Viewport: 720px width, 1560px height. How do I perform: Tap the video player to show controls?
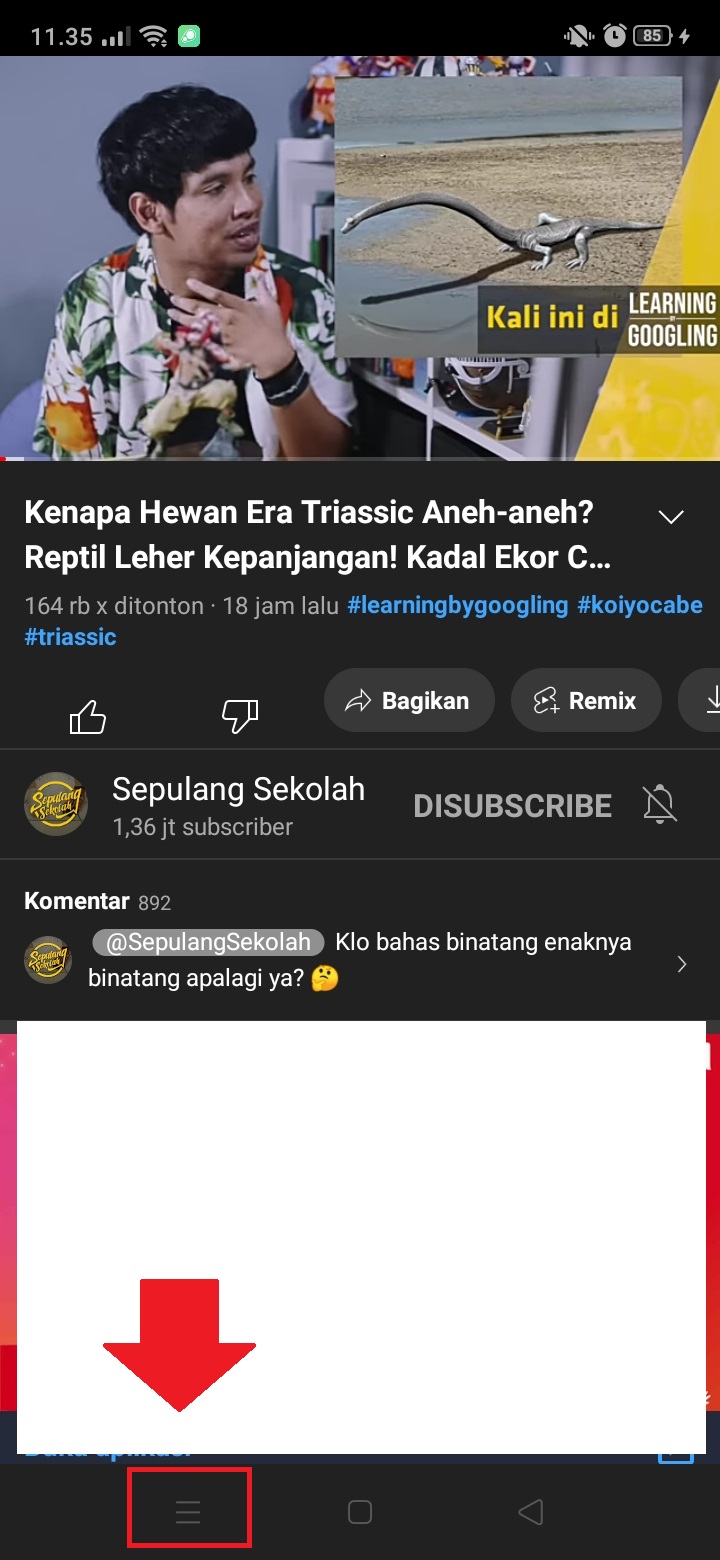(360, 258)
